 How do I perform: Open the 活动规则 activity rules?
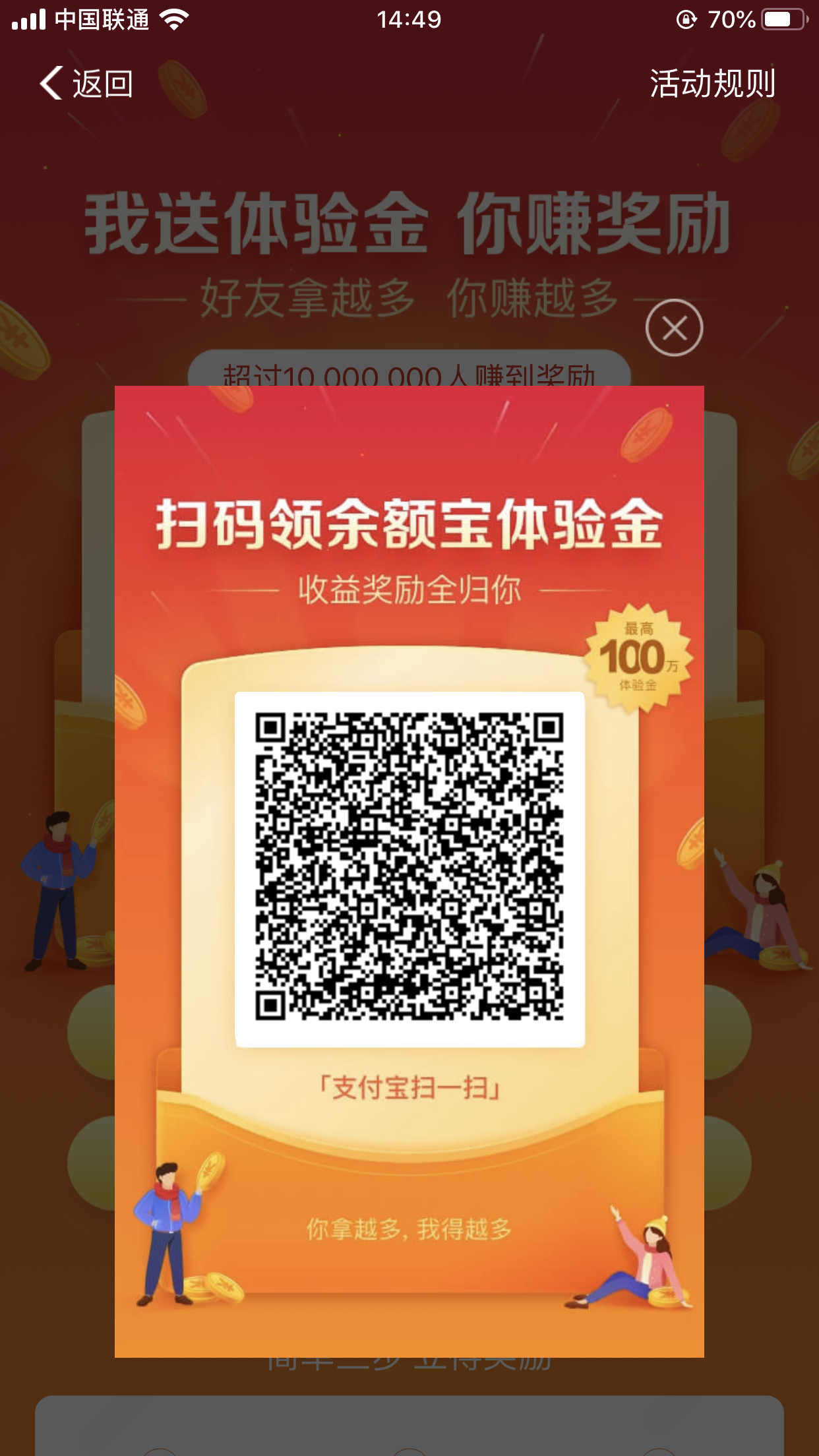pyautogui.click(x=712, y=84)
